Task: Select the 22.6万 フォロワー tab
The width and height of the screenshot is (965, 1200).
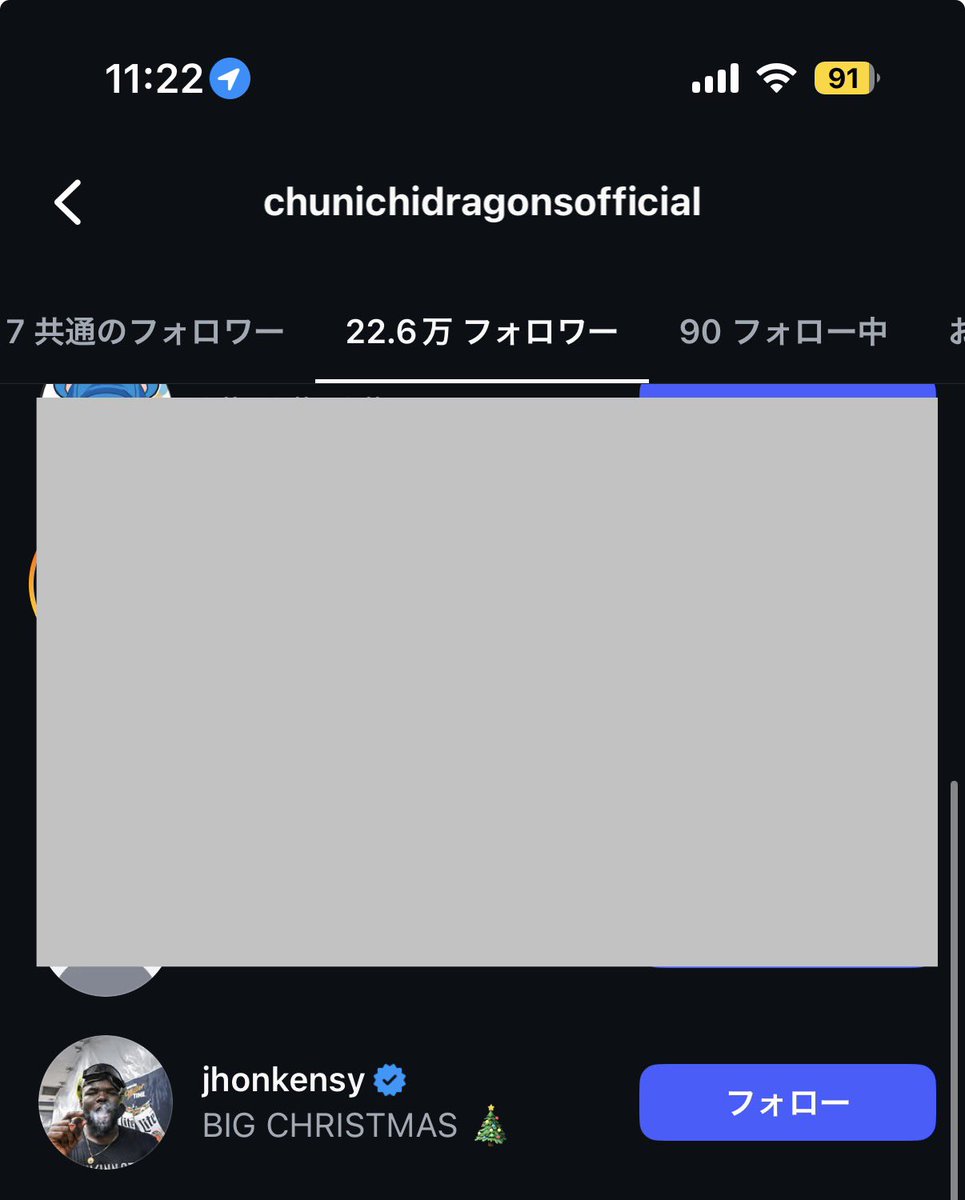Action: [481, 332]
